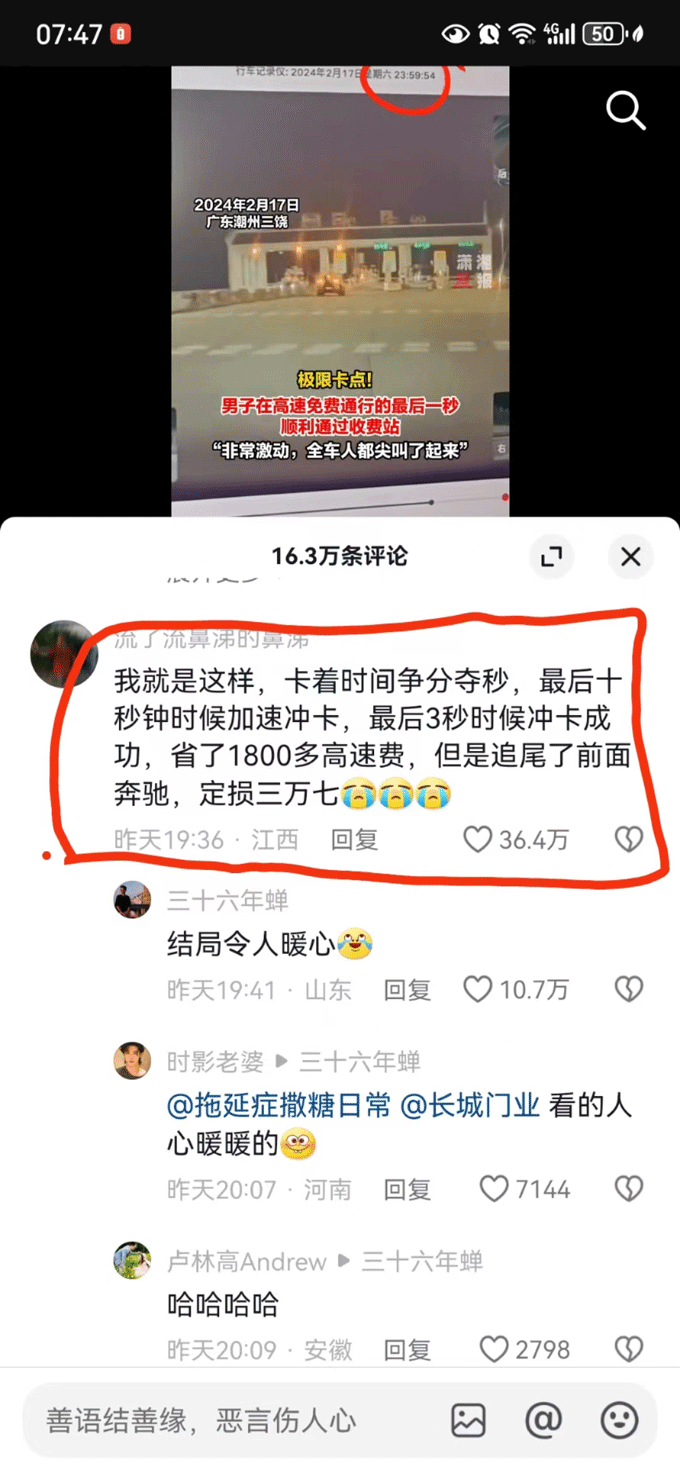Open the mention @长城门业
The image size is (680, 1473).
point(470,1106)
